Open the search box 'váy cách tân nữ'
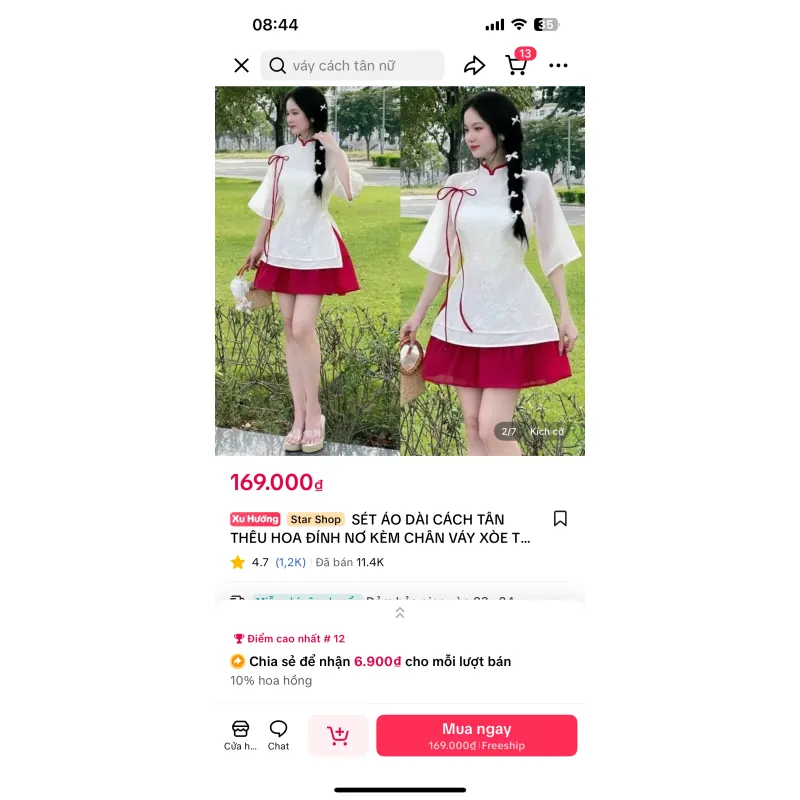800x800 pixels. 352,66
